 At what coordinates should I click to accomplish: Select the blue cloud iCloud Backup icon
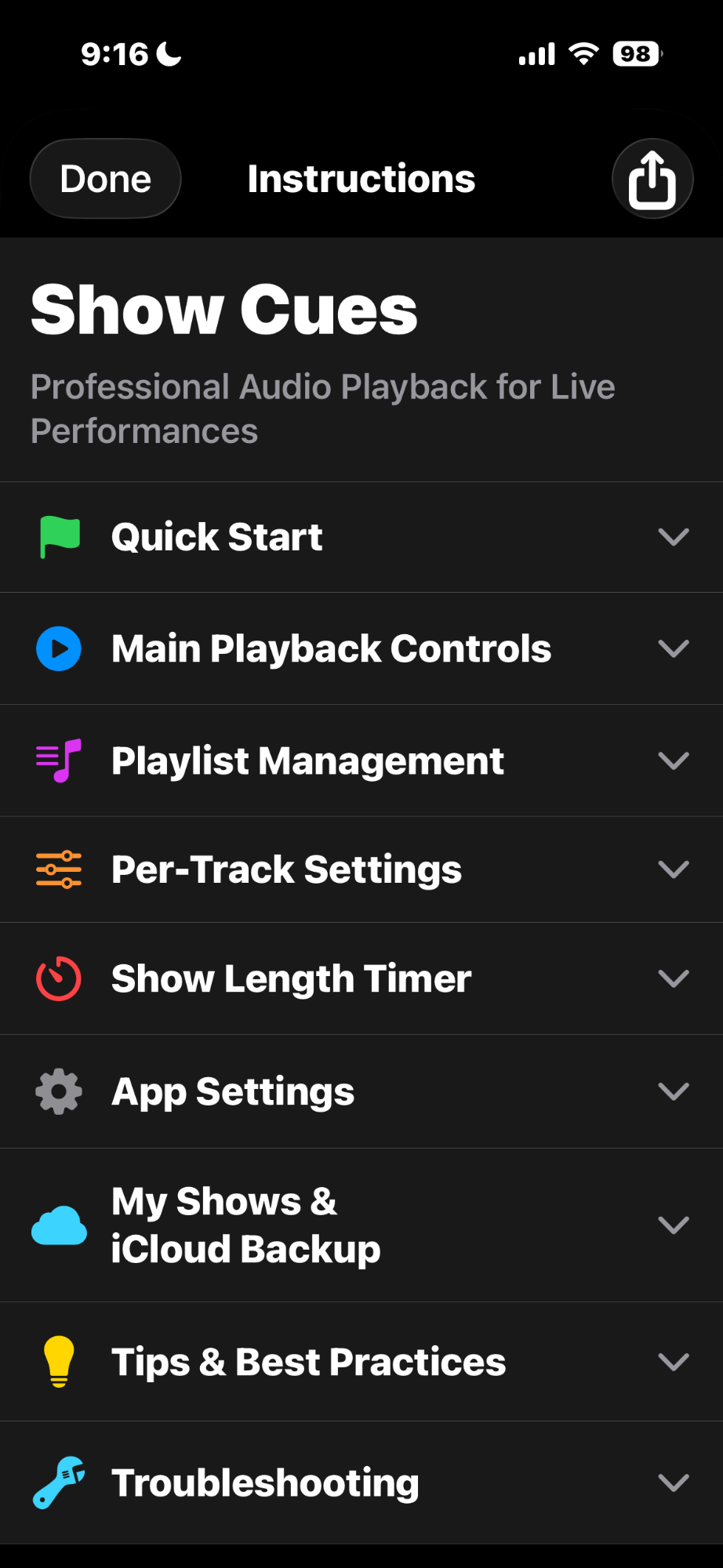click(x=58, y=1225)
